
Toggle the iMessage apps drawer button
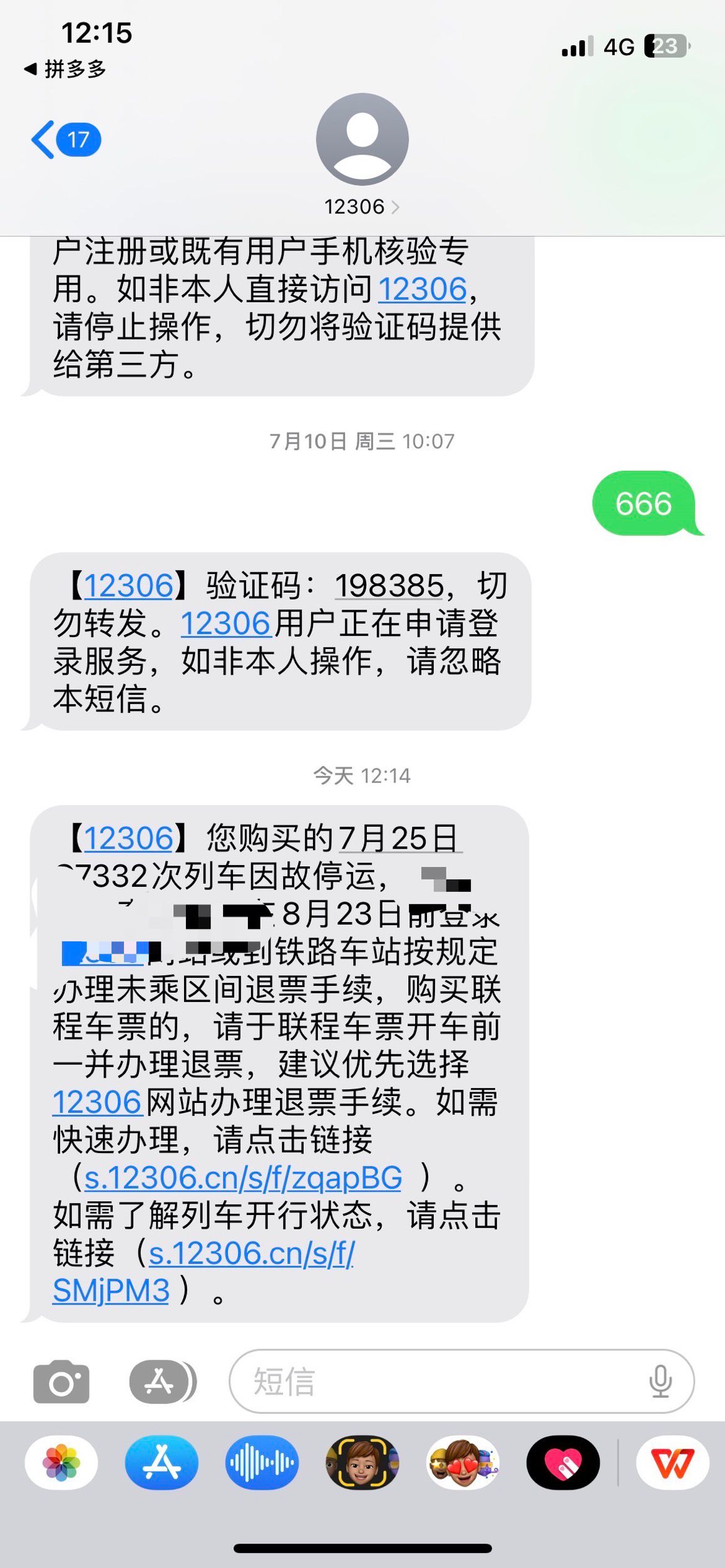click(x=162, y=1381)
